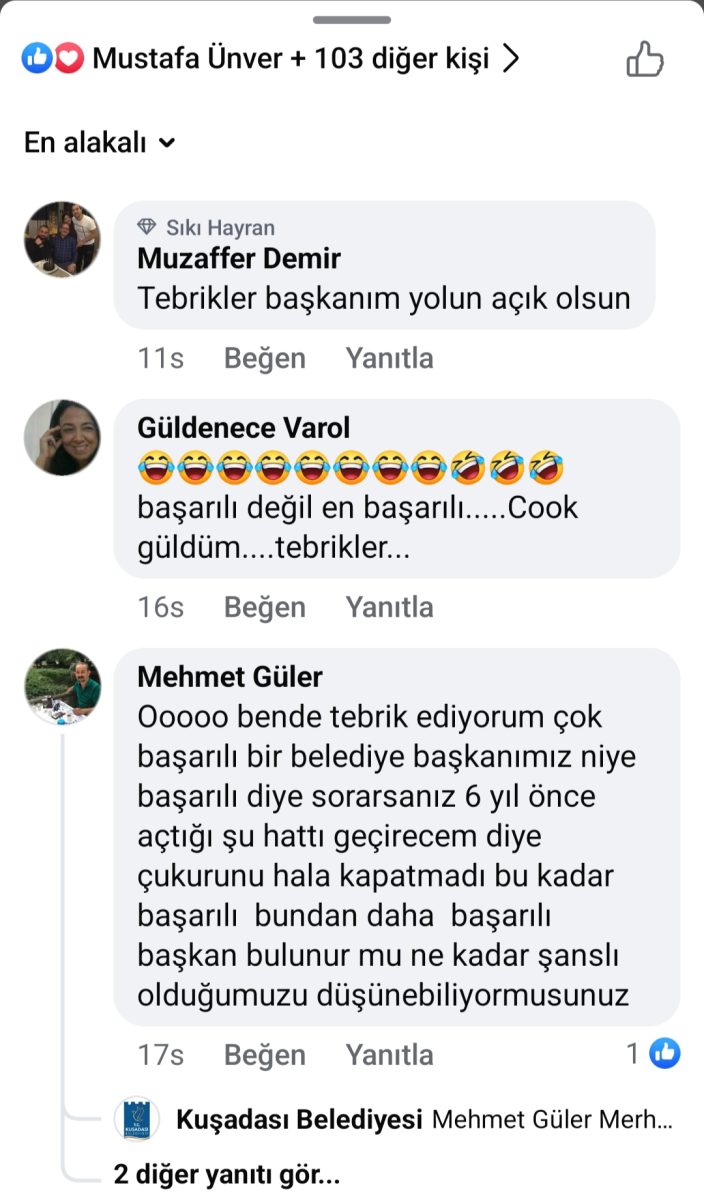Viewport: 704px width, 1200px height.
Task: Open Muzaffer Demir's profile picture
Action: (62, 239)
